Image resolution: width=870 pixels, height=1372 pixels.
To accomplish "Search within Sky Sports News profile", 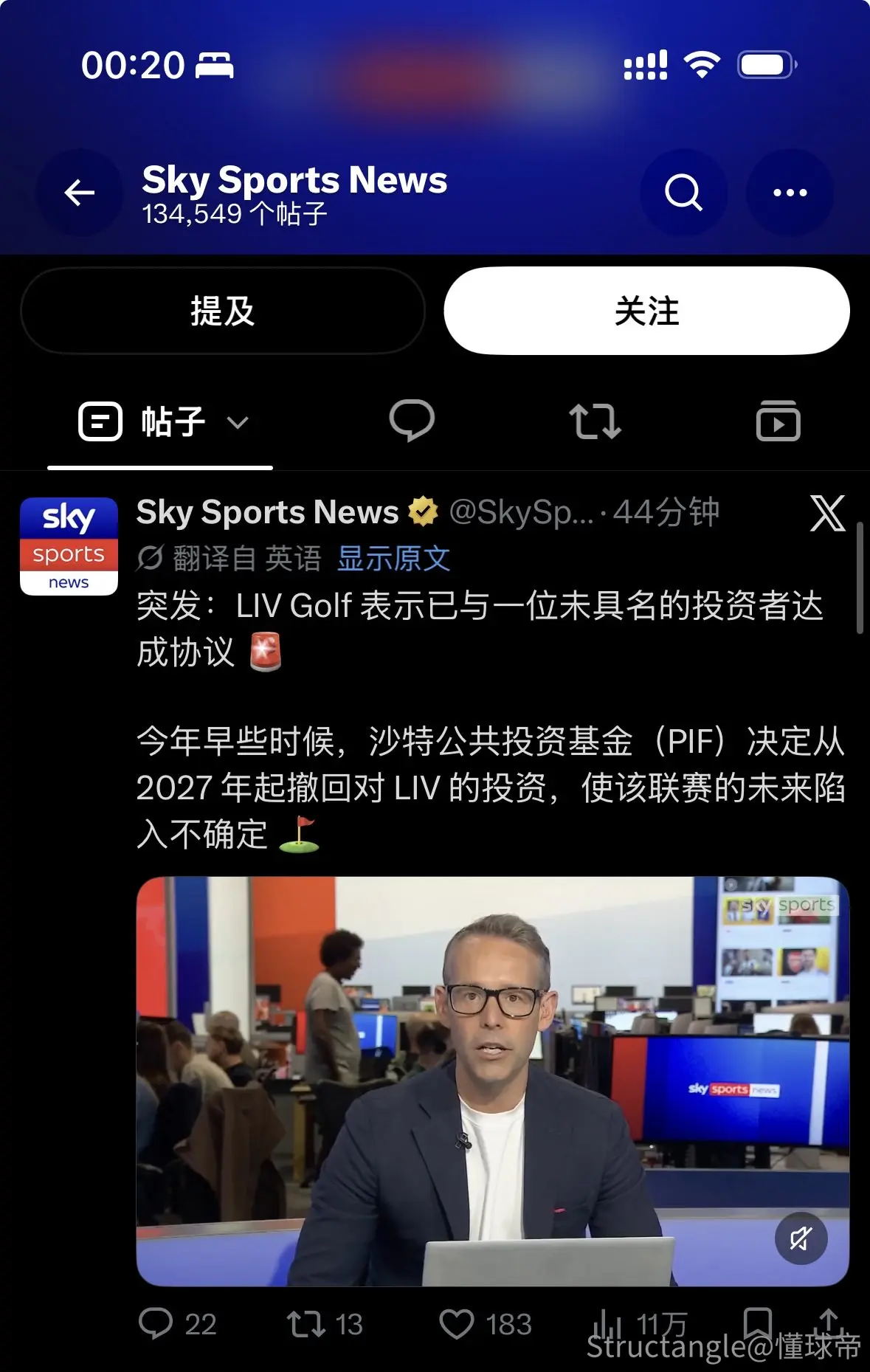I will click(683, 193).
